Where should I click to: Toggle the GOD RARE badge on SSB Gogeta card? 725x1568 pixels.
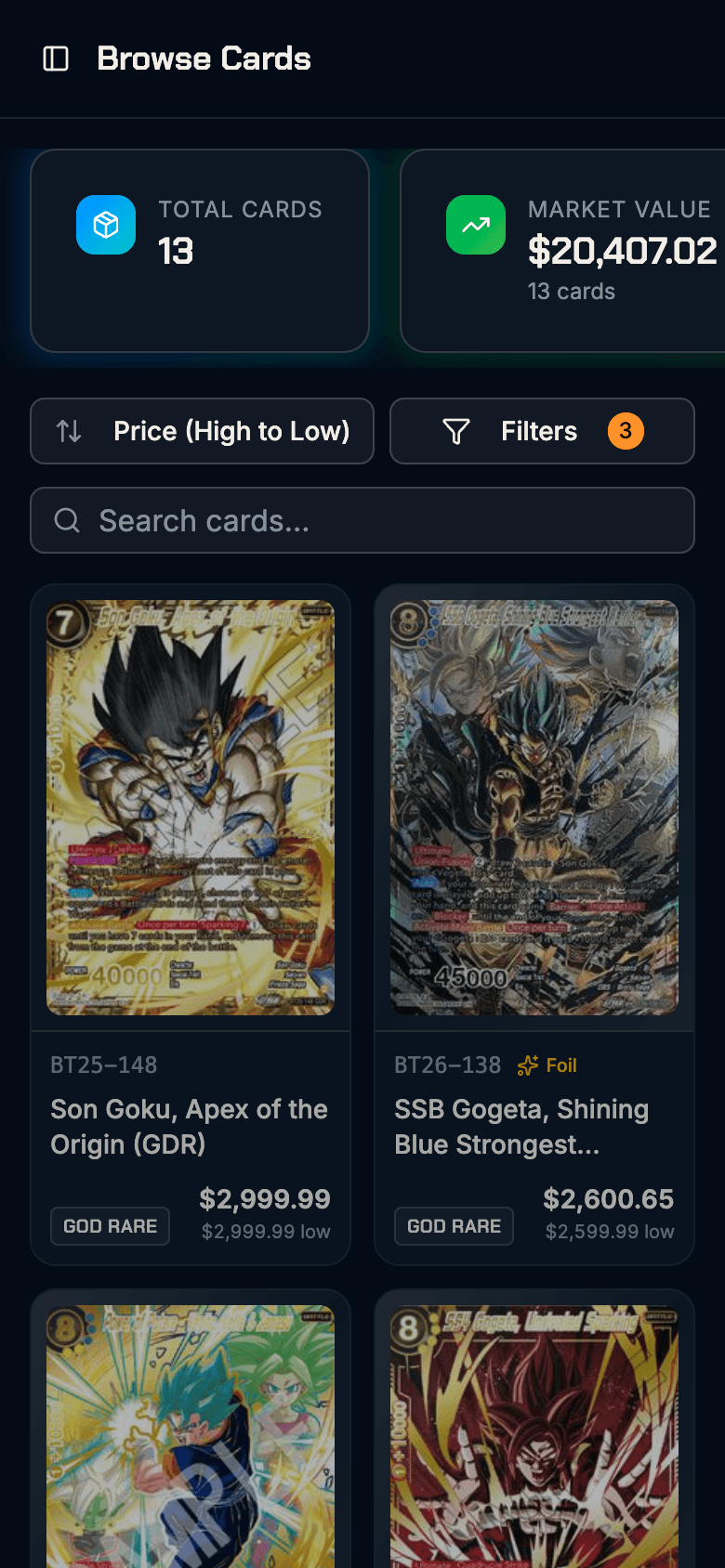454,1225
